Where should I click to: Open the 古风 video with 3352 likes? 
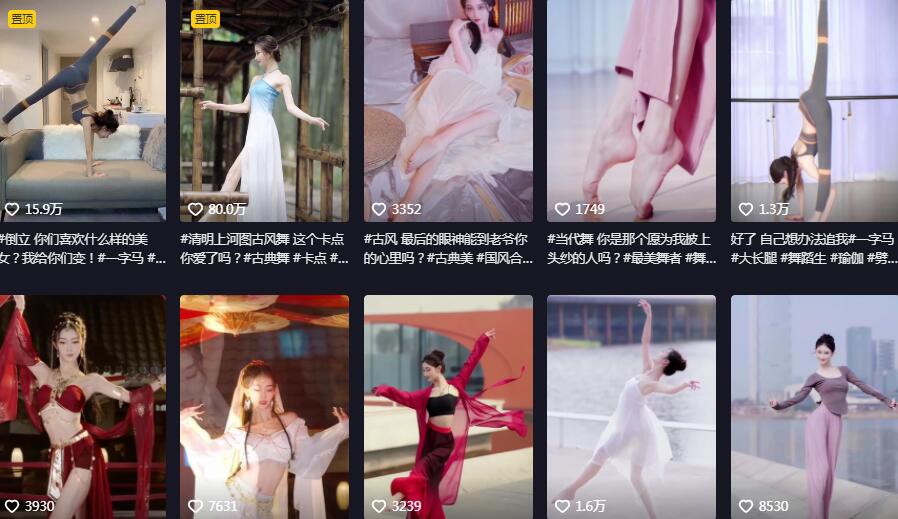pyautogui.click(x=448, y=110)
